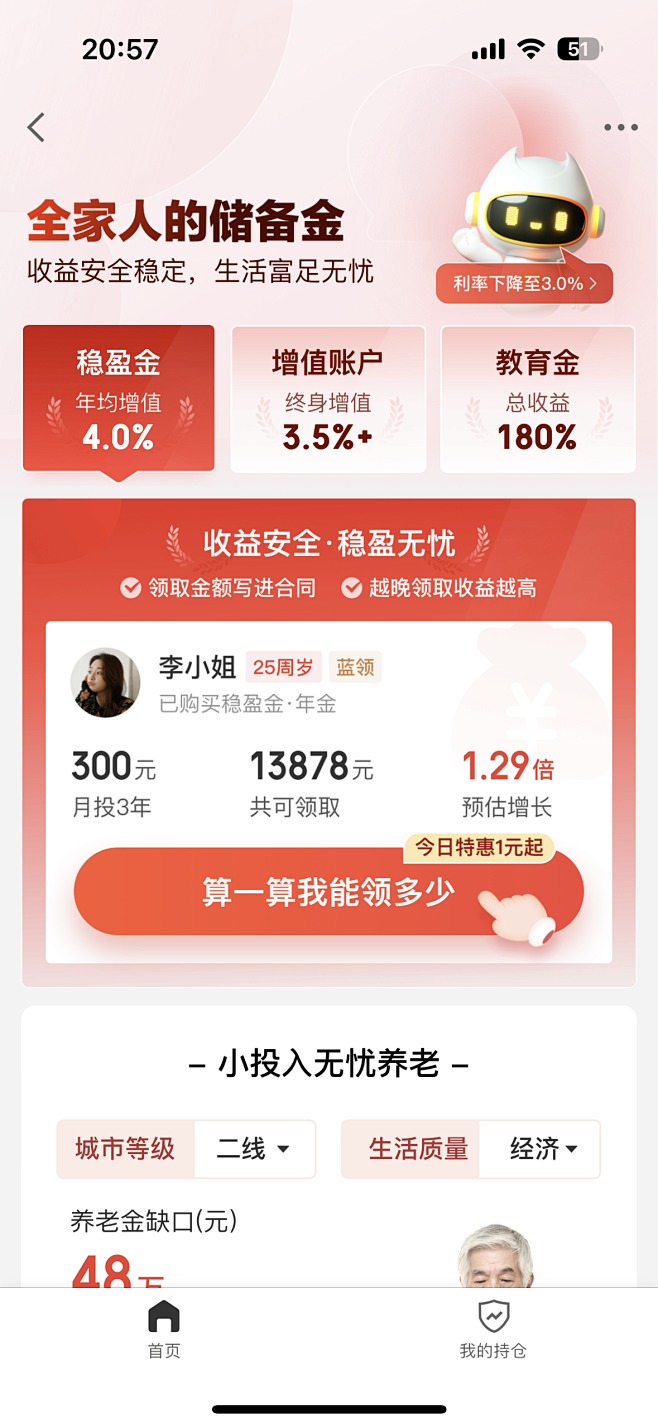Tap 算一算我能领多少 button
The image size is (658, 1427).
(x=328, y=892)
